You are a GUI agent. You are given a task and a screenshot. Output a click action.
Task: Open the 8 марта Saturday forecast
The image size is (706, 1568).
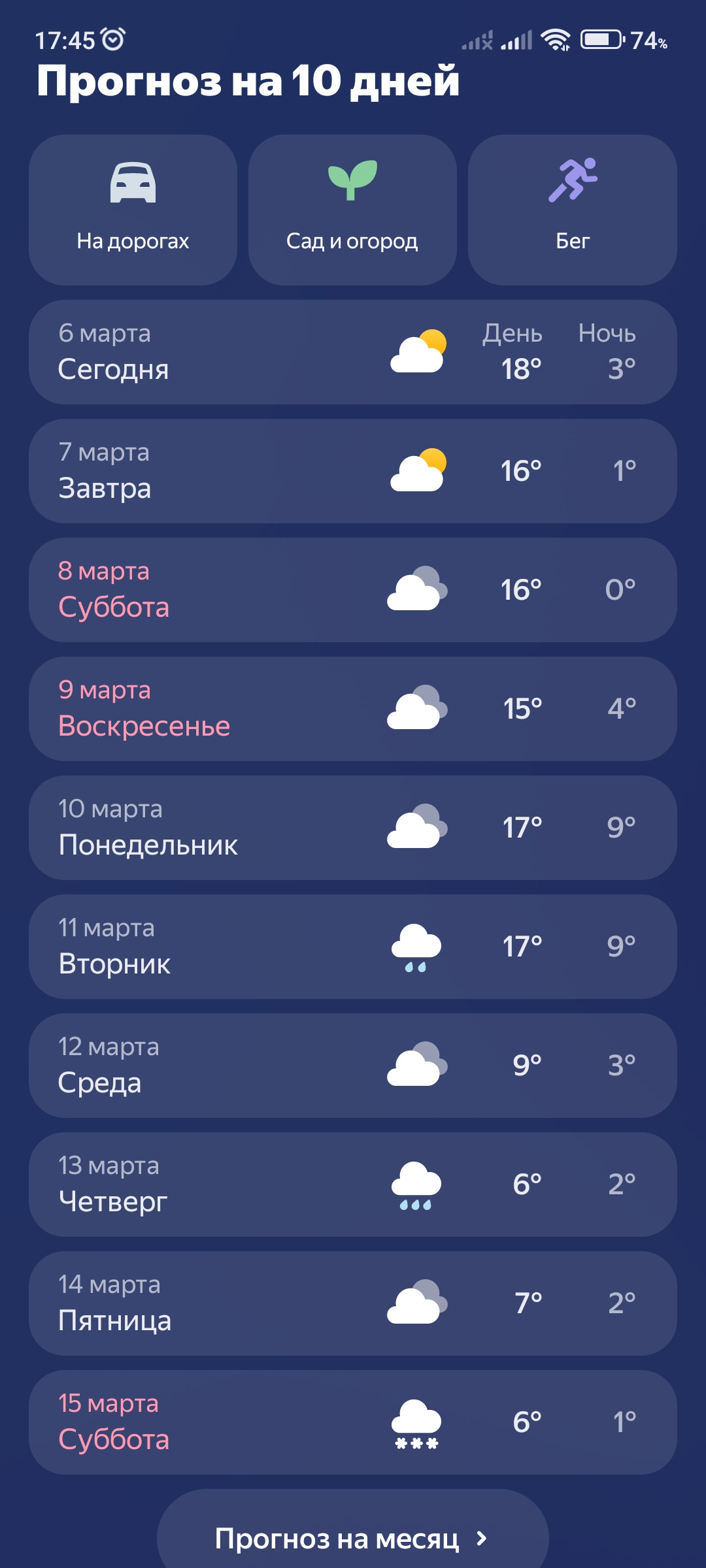click(x=352, y=590)
